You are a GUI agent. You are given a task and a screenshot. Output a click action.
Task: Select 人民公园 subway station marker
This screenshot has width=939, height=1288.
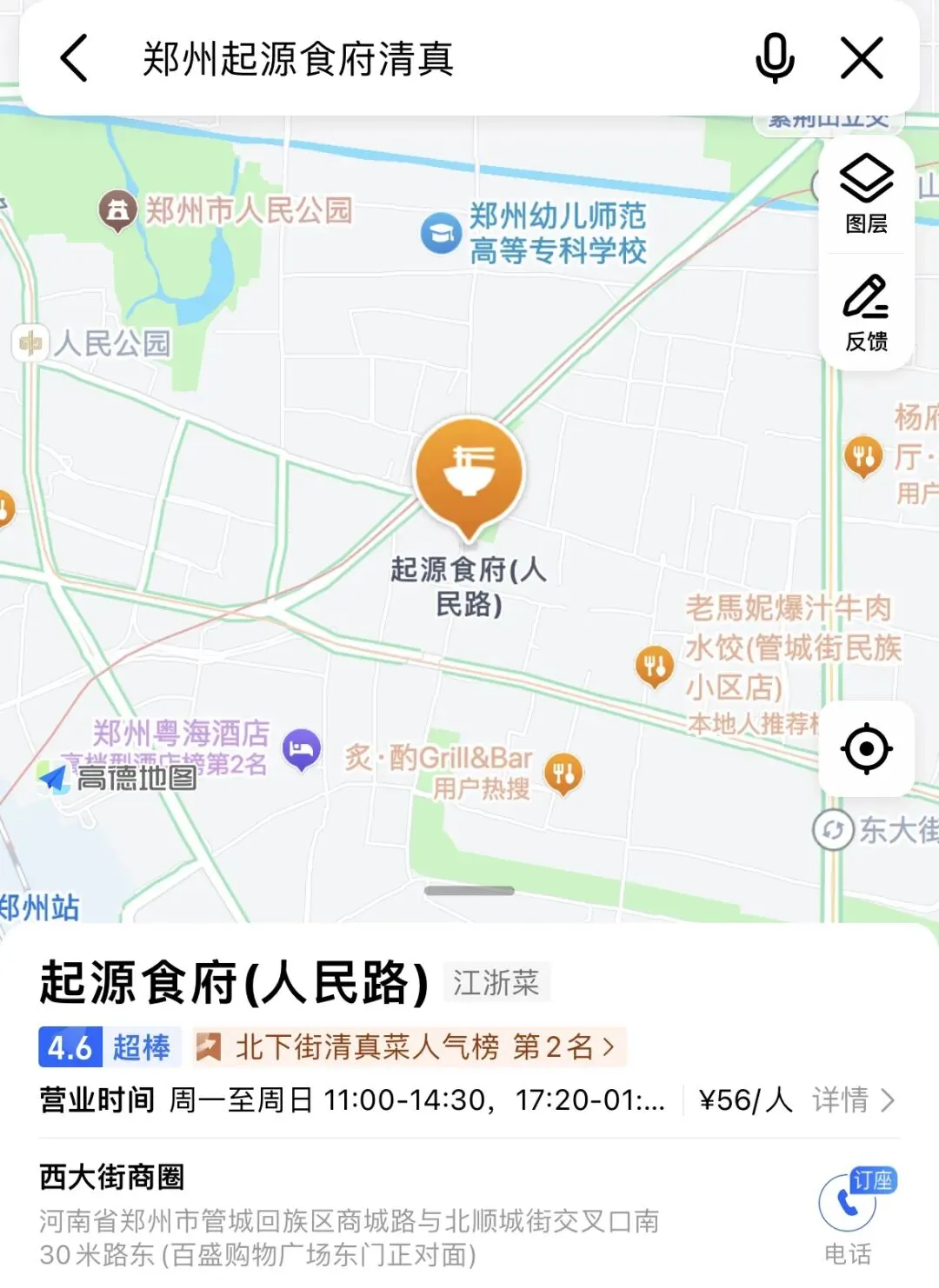click(x=30, y=342)
